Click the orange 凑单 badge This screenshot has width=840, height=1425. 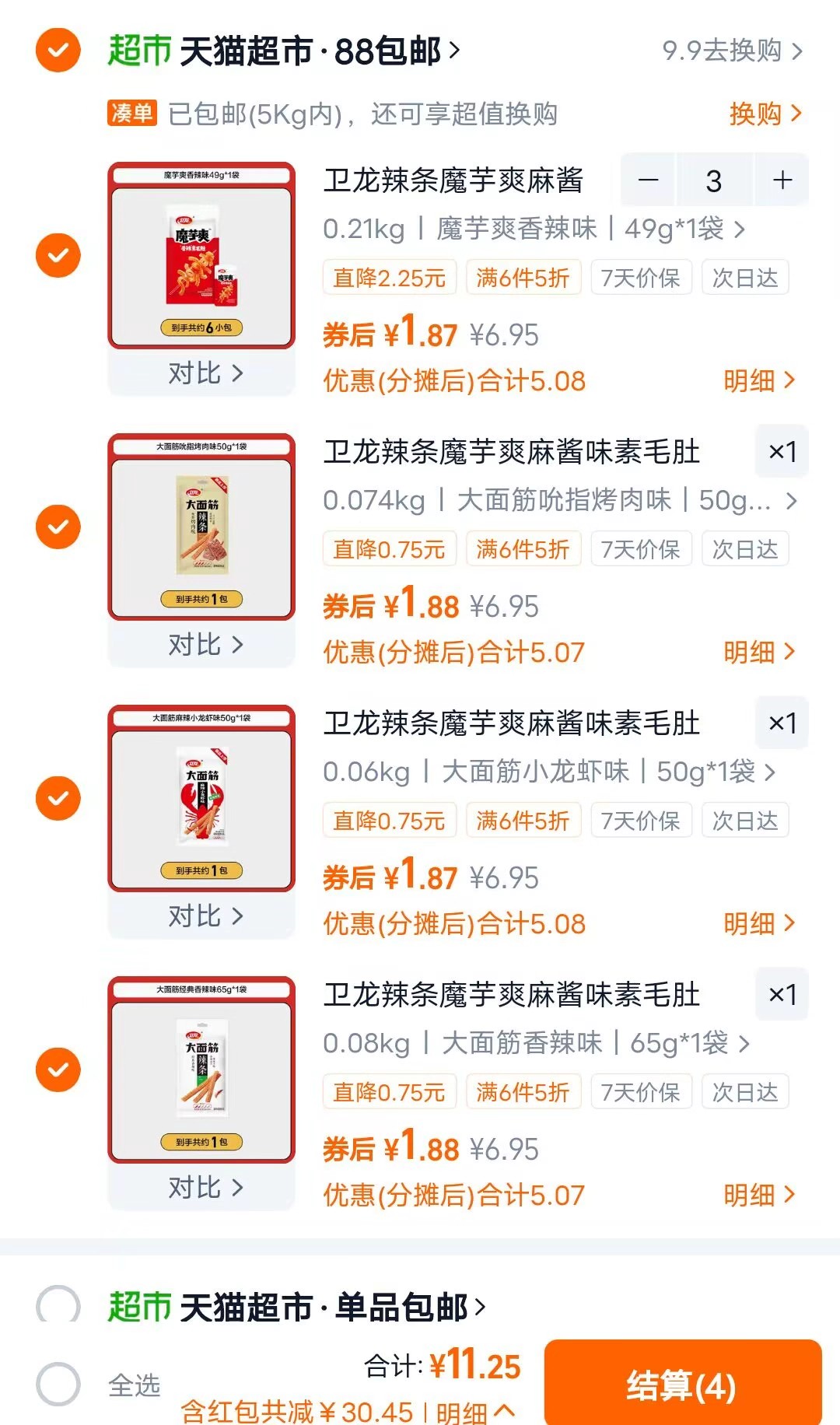pyautogui.click(x=131, y=114)
